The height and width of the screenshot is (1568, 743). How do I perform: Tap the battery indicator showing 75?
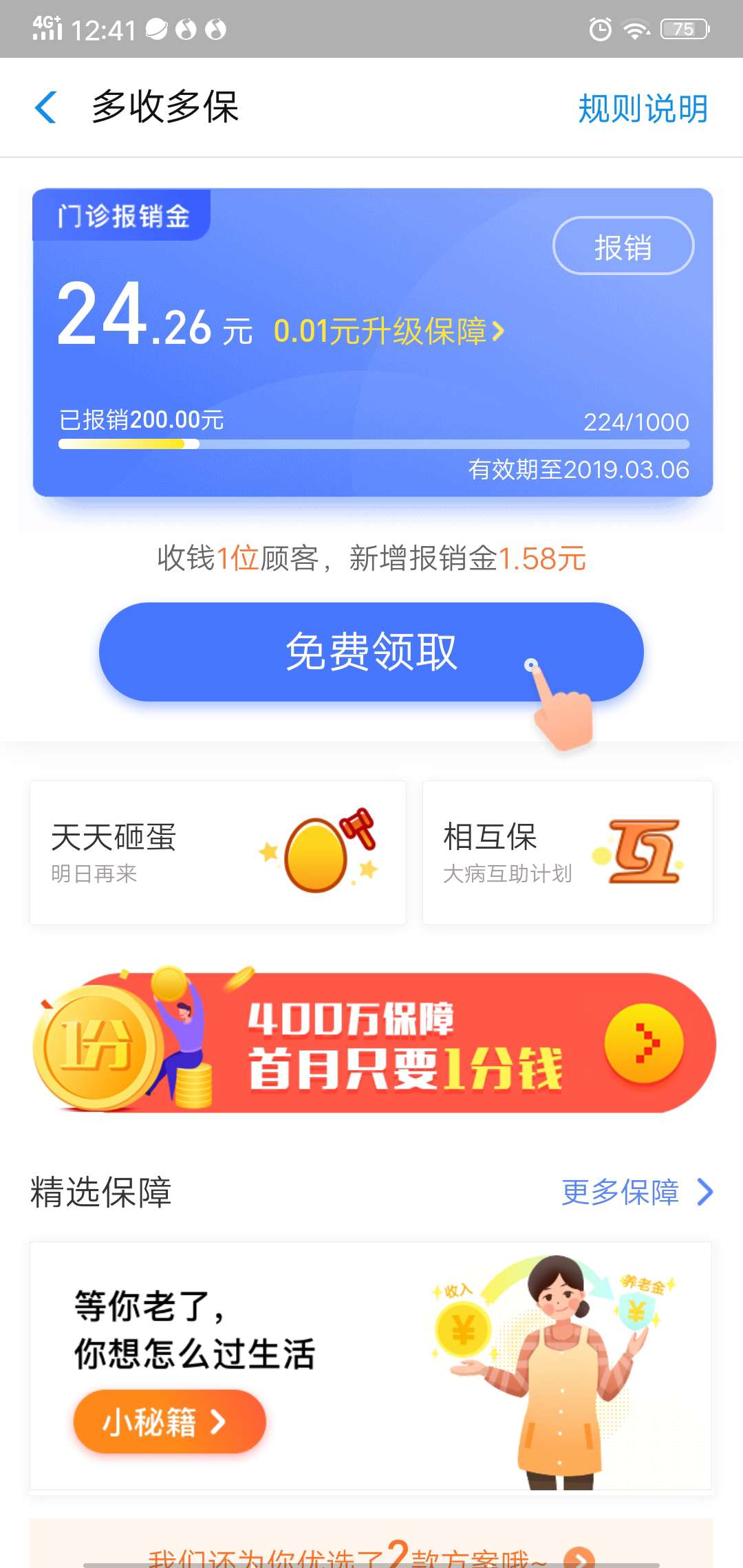(x=681, y=30)
